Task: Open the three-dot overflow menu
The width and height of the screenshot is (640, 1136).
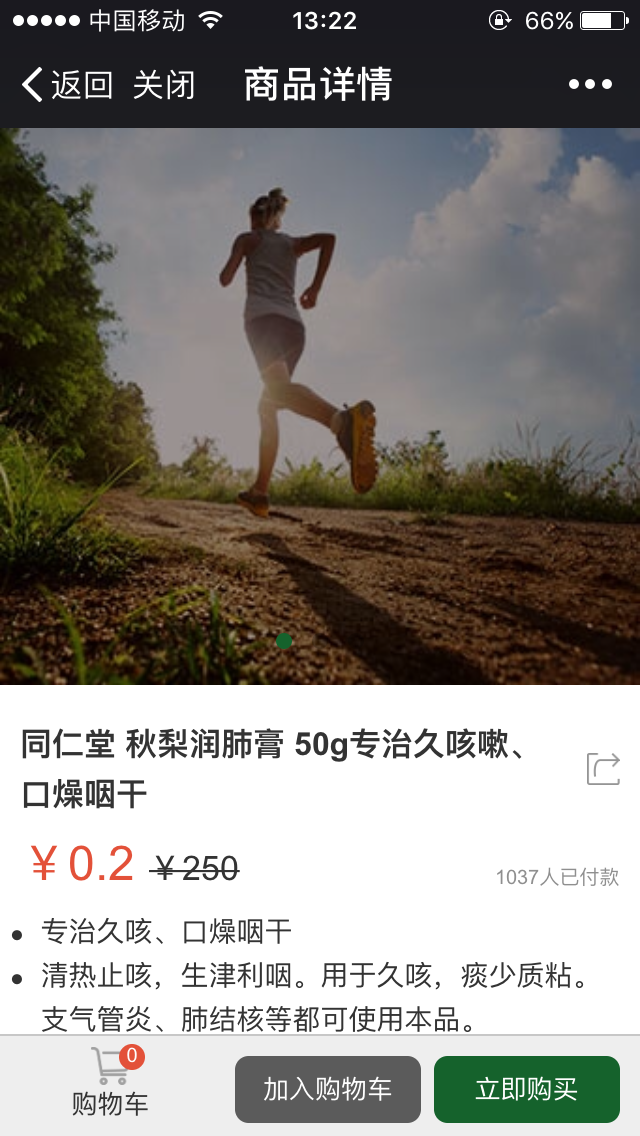Action: [590, 85]
